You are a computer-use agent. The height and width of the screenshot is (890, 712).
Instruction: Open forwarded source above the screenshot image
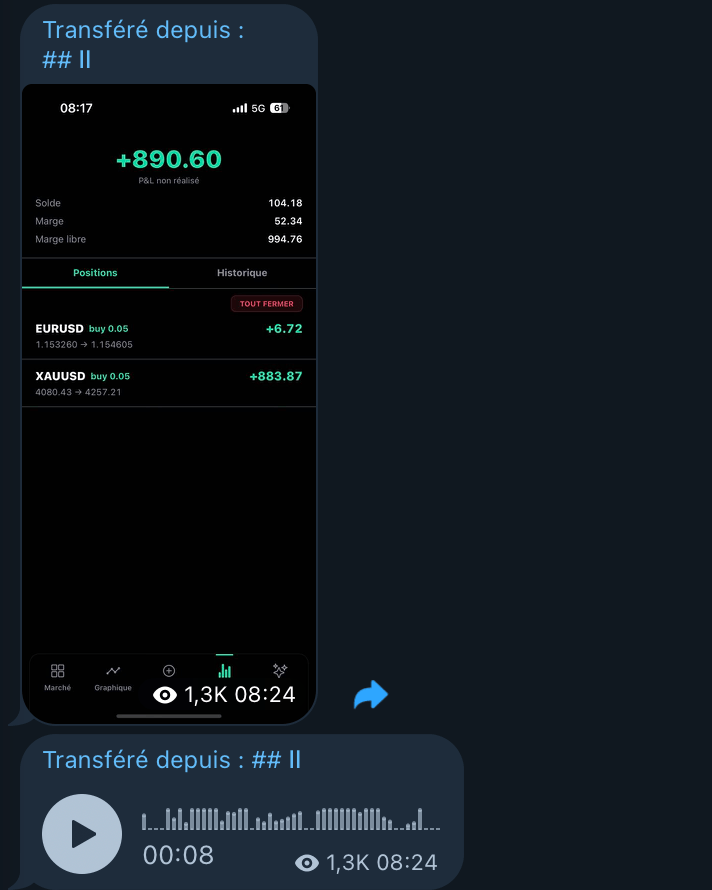coord(143,44)
